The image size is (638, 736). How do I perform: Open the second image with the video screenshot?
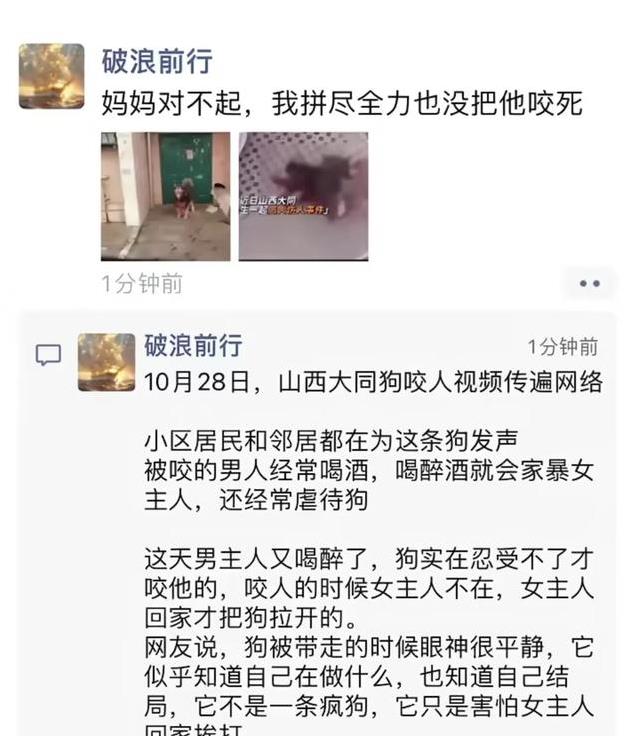click(x=303, y=196)
